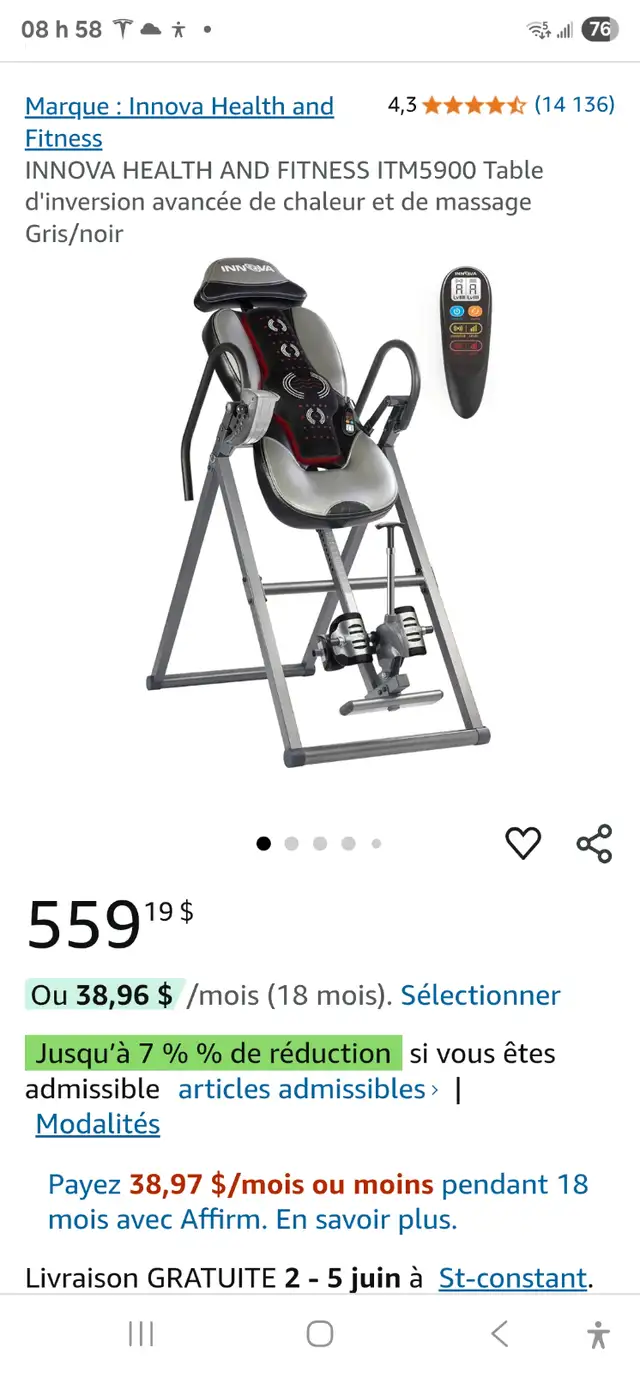
Task: Jump to the second image dot
Action: [292, 844]
